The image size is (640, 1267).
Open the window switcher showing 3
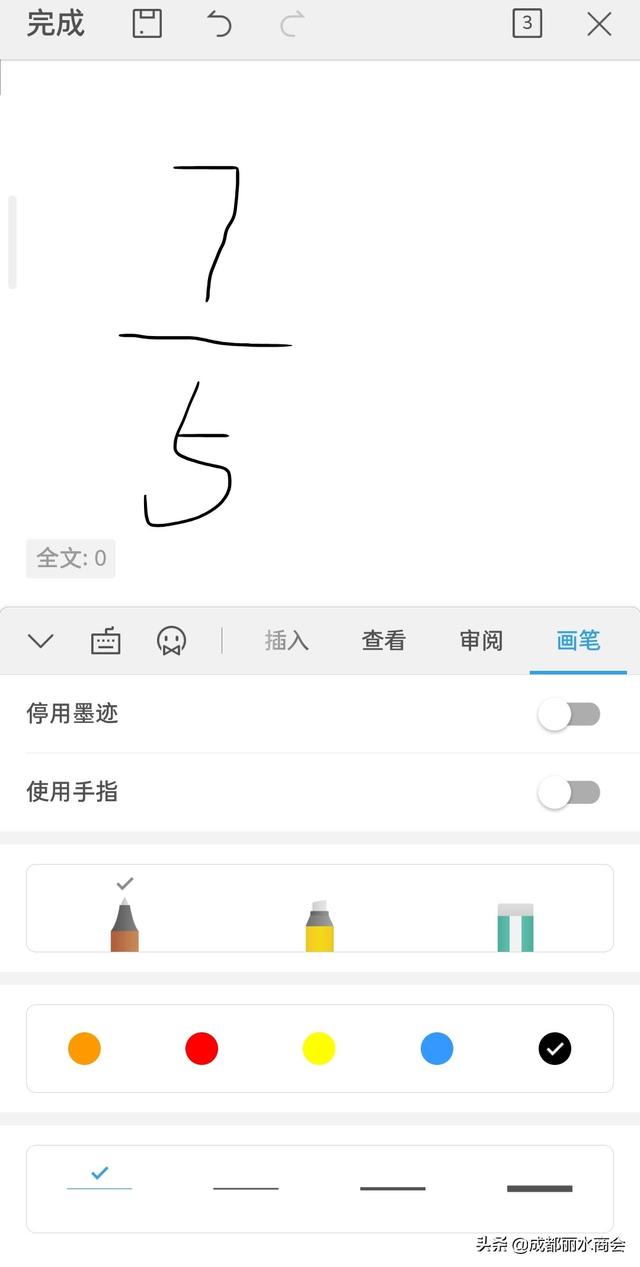(x=527, y=23)
